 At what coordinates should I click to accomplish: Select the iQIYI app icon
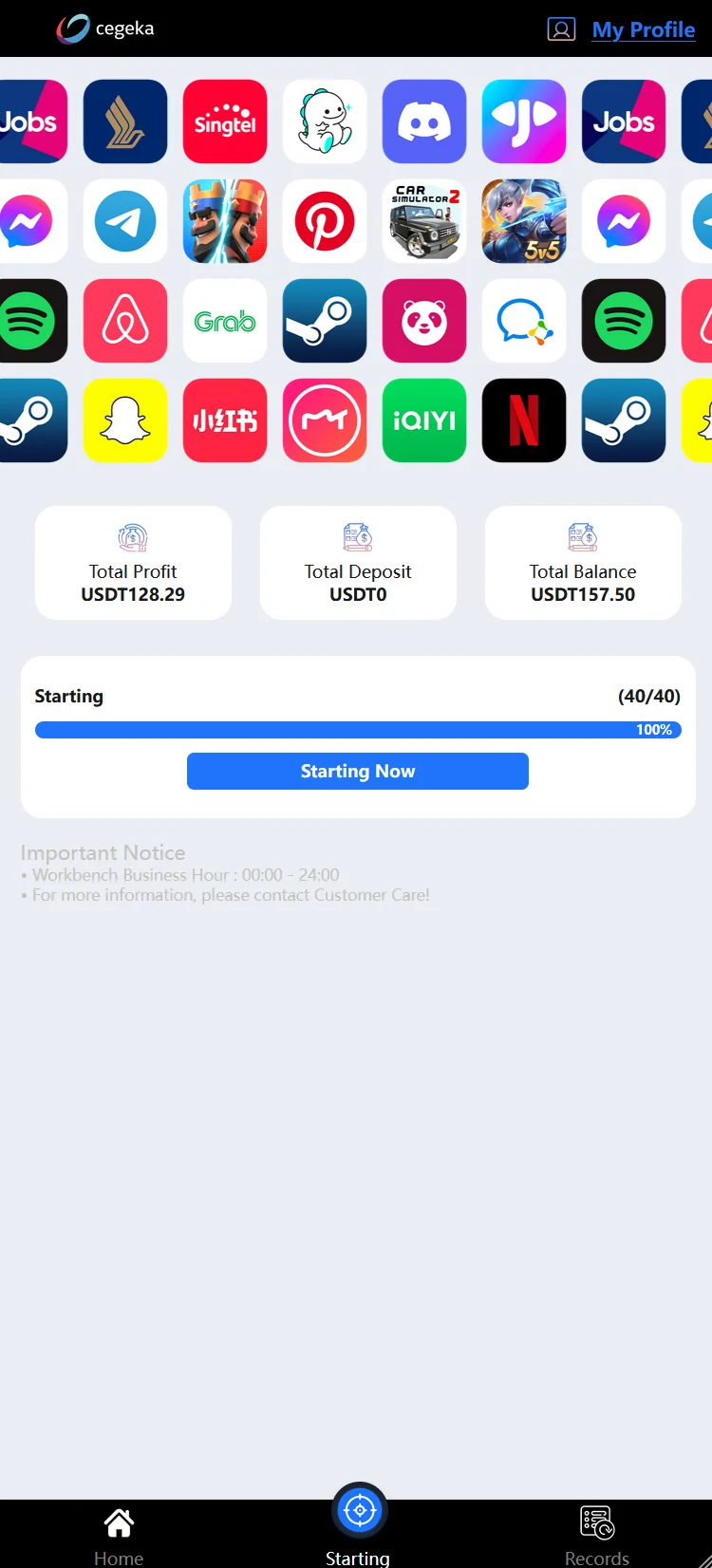click(424, 420)
